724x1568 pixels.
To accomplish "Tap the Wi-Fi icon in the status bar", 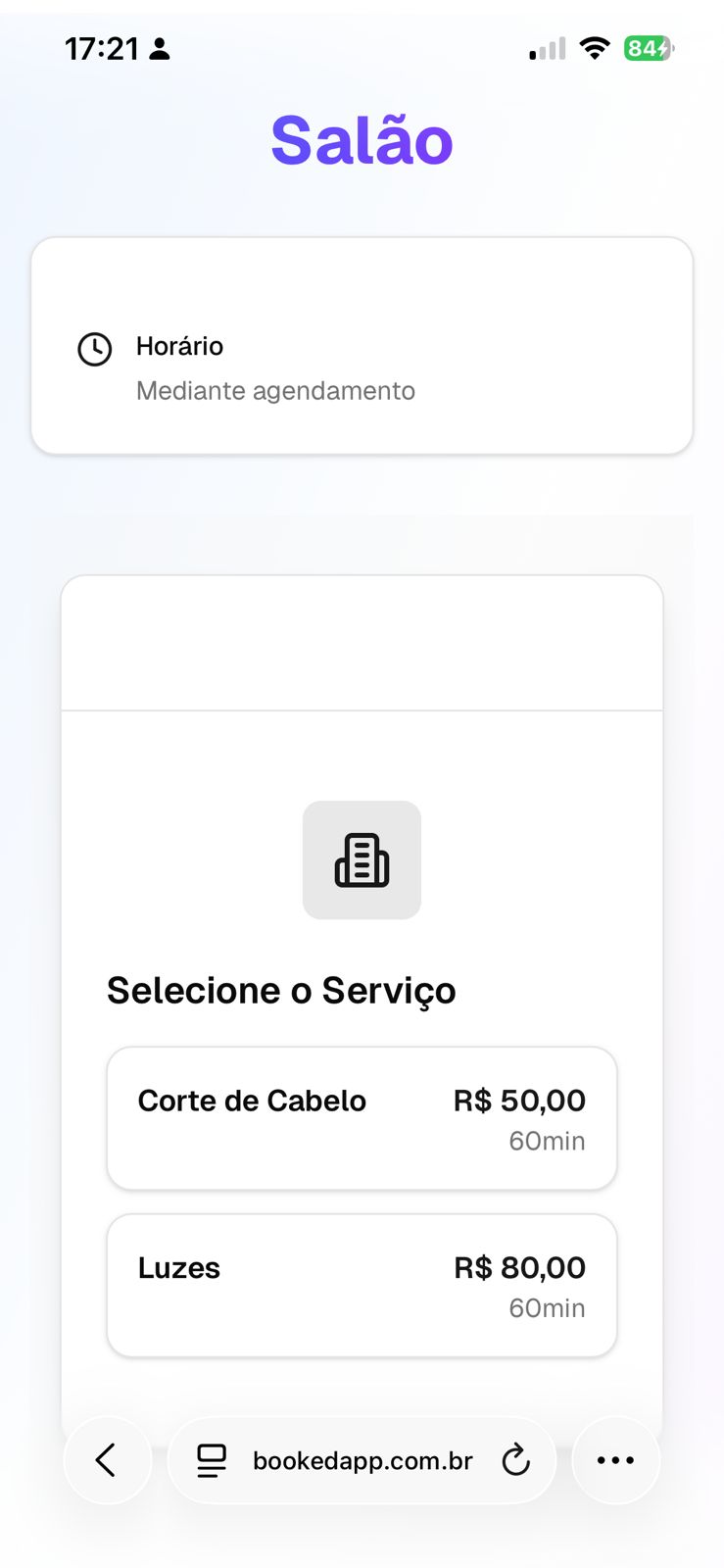I will [x=595, y=48].
